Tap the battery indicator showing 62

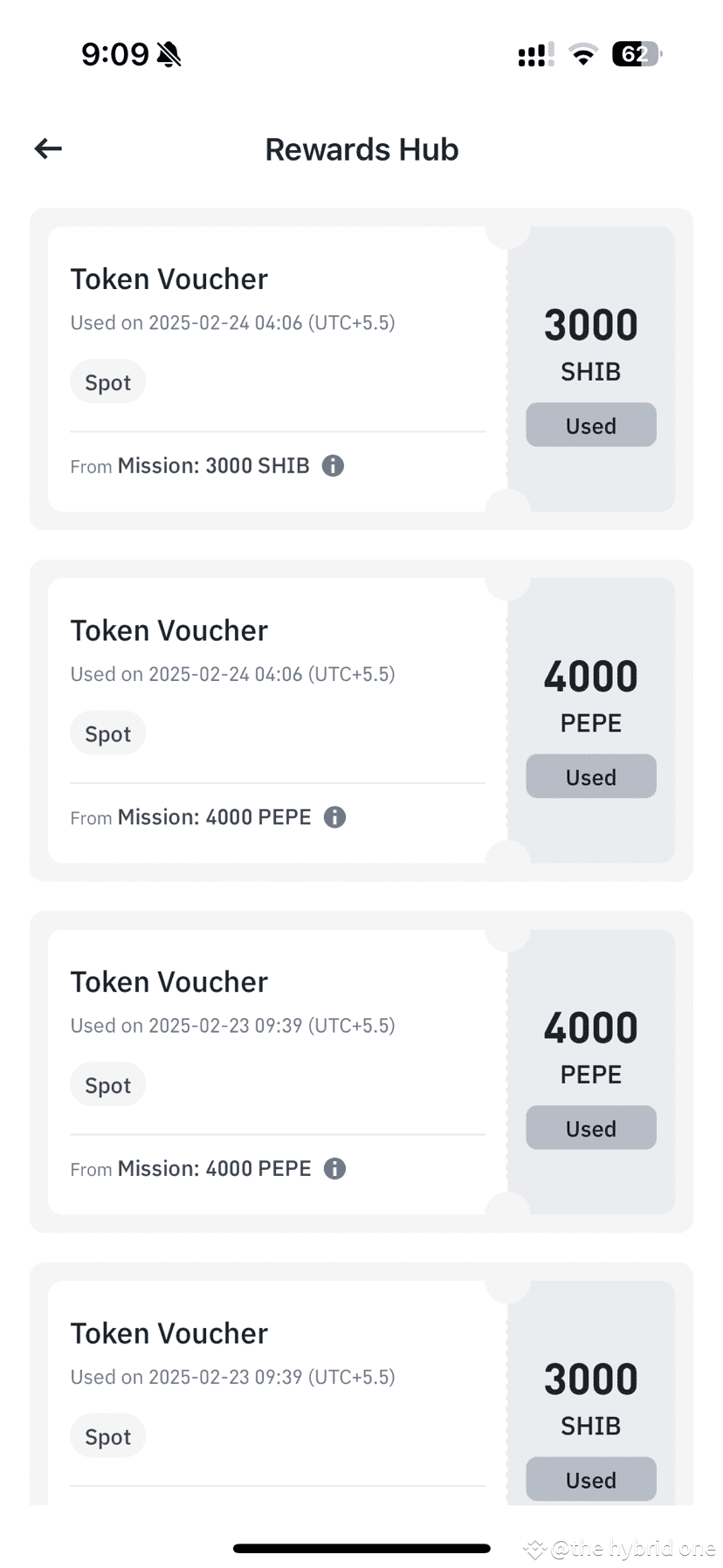coord(636,54)
